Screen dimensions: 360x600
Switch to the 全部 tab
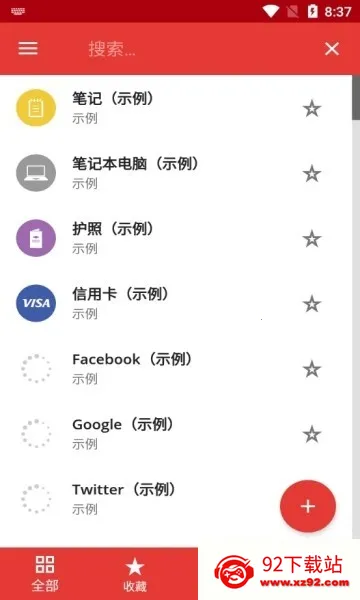(x=45, y=574)
